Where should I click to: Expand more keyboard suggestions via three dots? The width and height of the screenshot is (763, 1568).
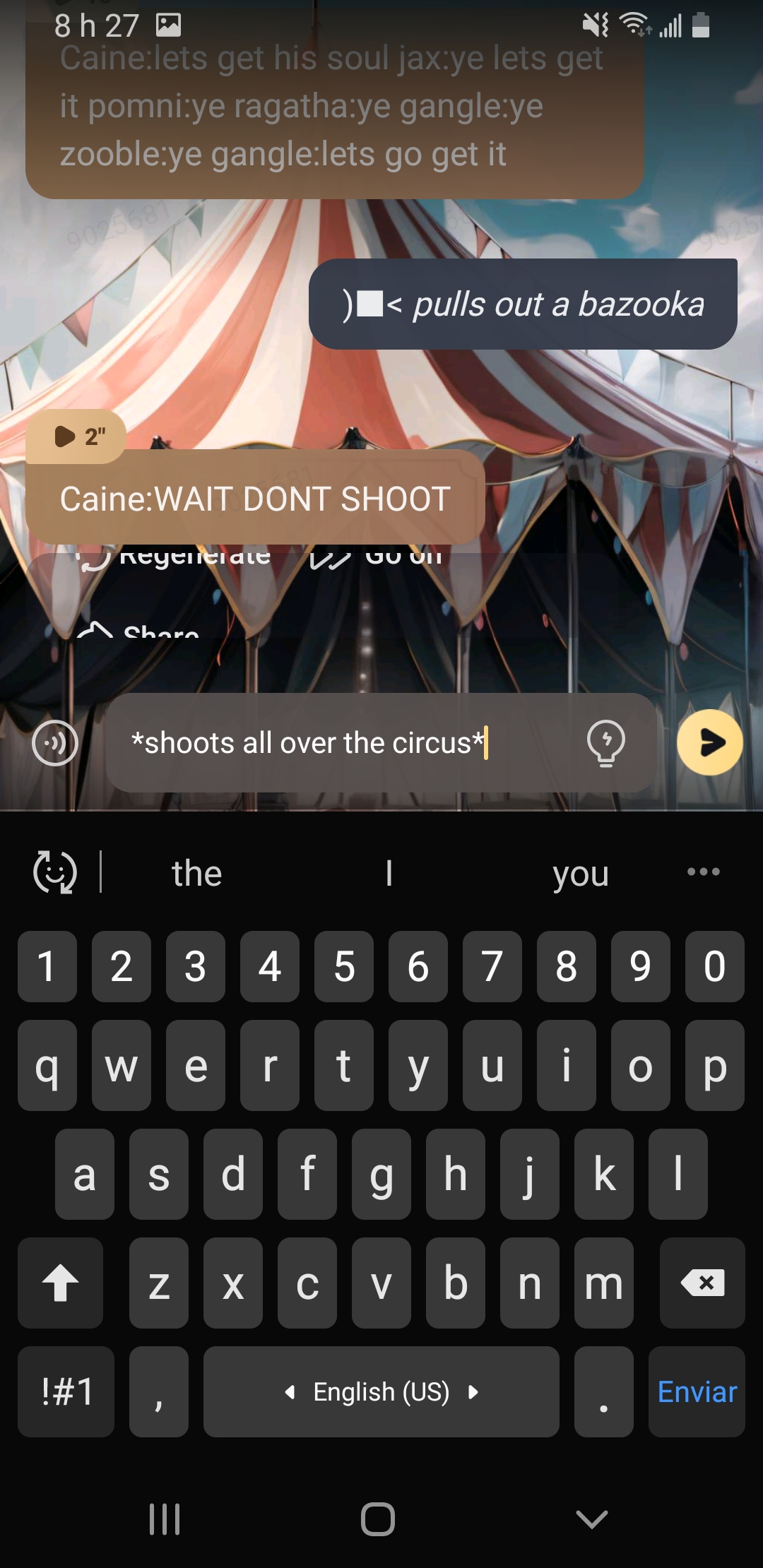pos(703,872)
